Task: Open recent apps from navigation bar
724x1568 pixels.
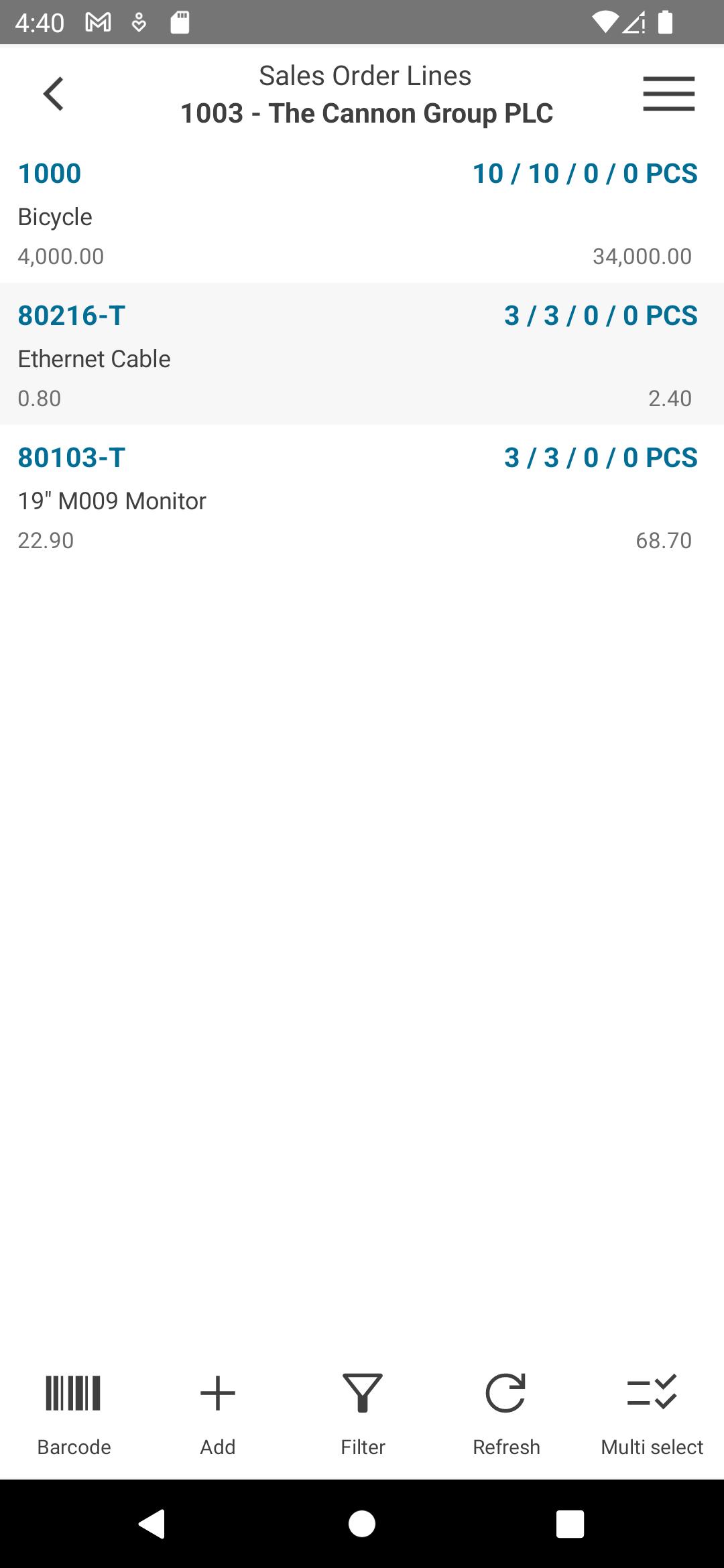Action: coord(570,1524)
